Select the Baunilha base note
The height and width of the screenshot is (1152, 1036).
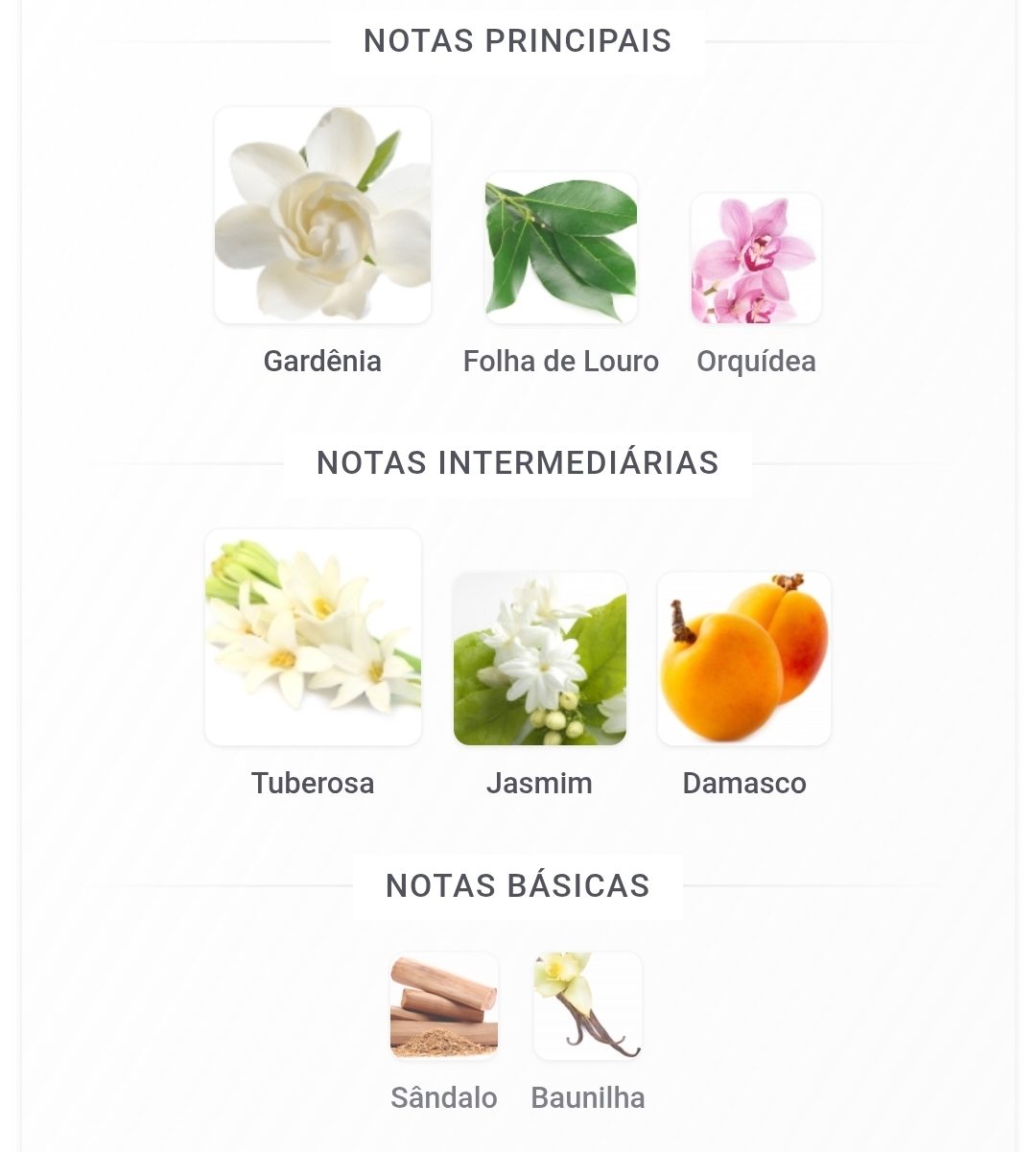coord(588,1006)
